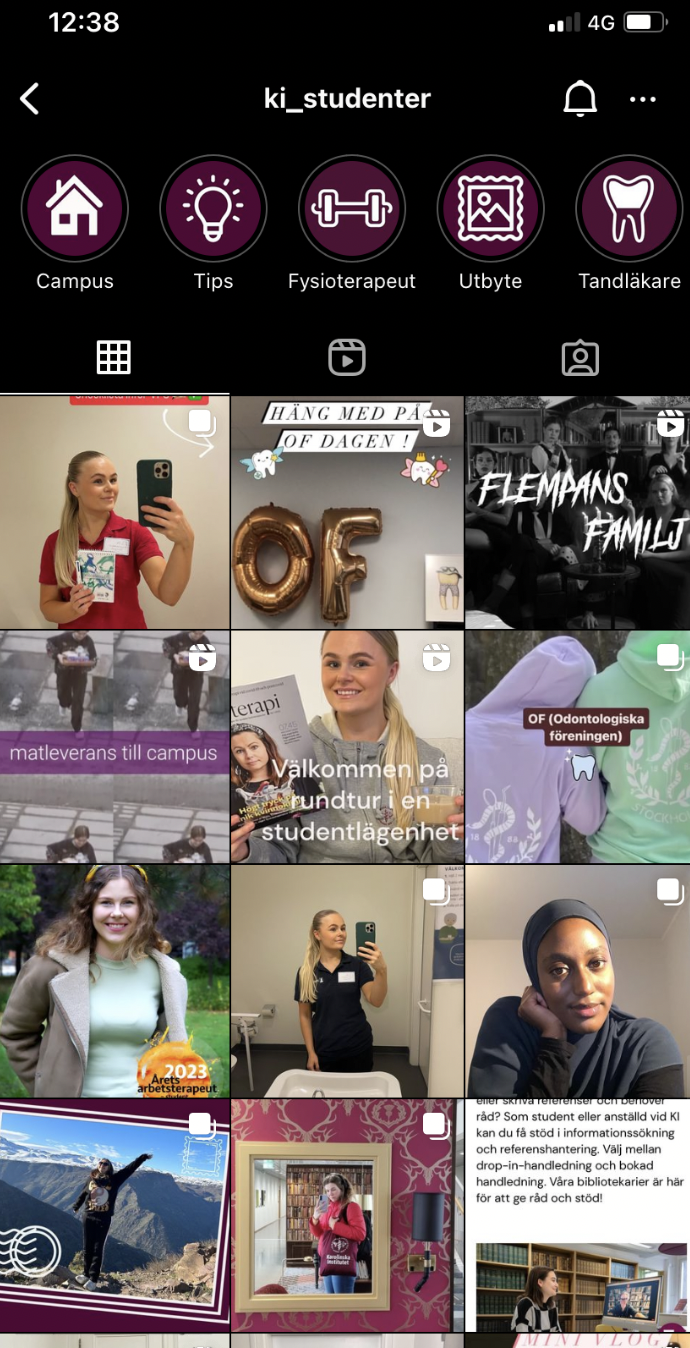The width and height of the screenshot is (690, 1348).
Task: Switch to the posts grid tab
Action: (114, 357)
